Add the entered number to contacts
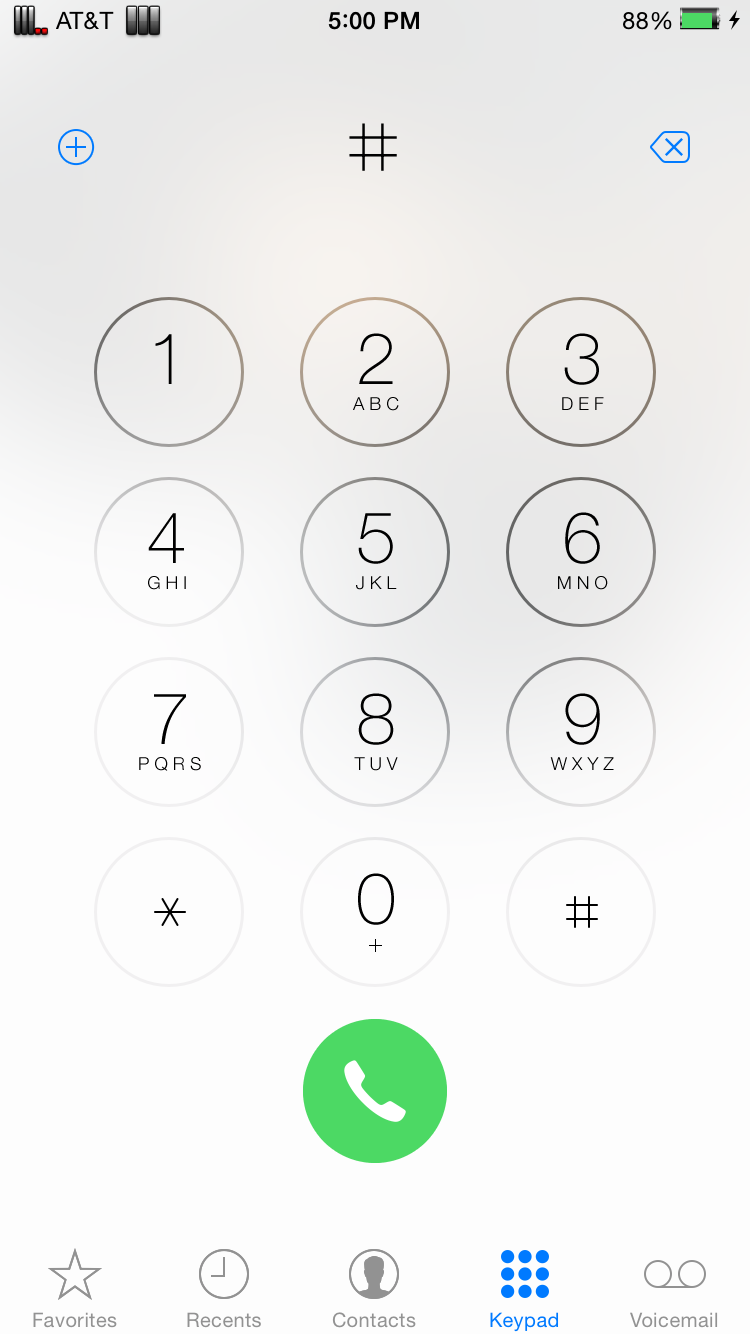Image resolution: width=750 pixels, height=1334 pixels. 76,148
